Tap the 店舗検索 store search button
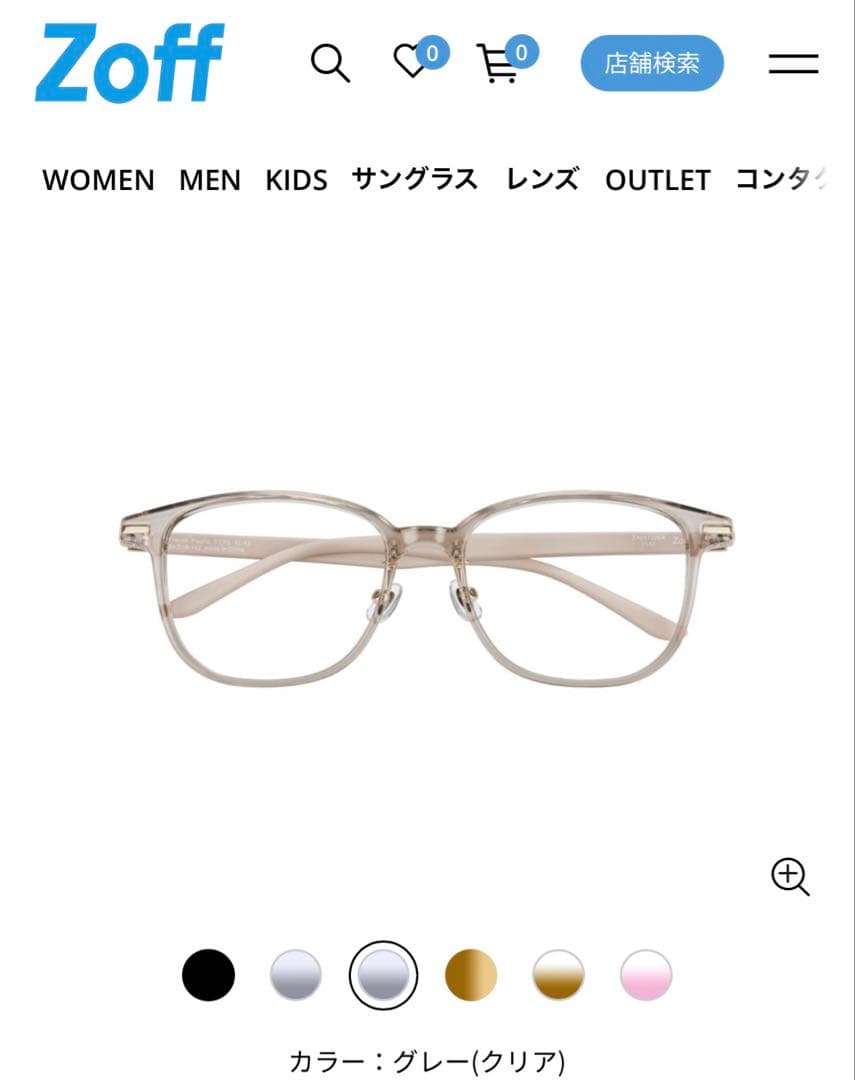855x1080 pixels. [x=652, y=63]
